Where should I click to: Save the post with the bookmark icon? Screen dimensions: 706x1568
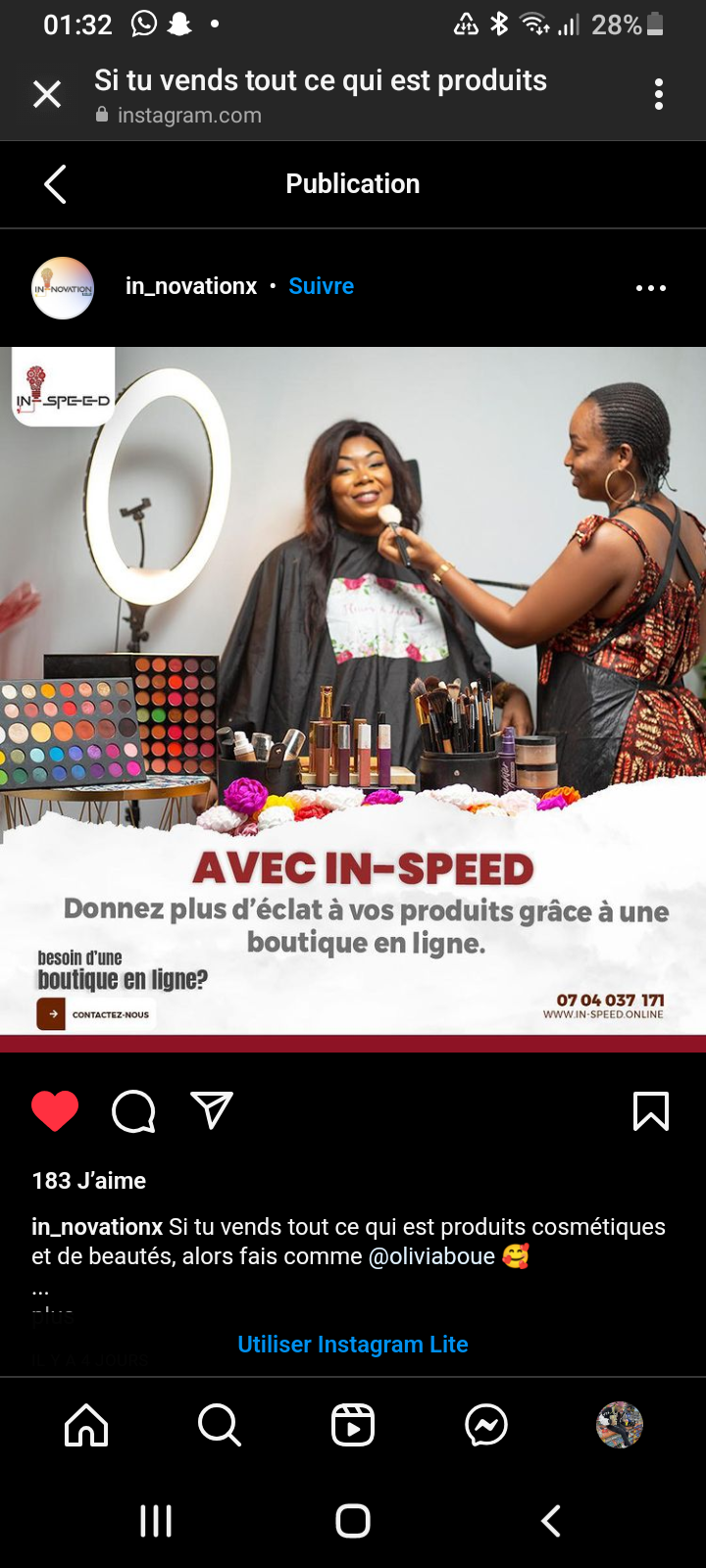pyautogui.click(x=651, y=1111)
